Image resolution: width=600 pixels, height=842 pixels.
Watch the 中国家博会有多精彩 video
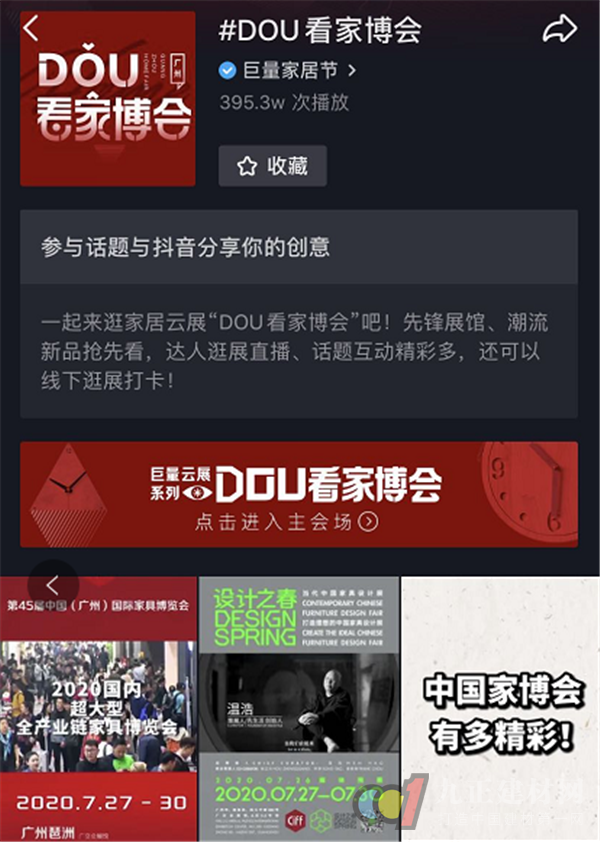click(500, 708)
